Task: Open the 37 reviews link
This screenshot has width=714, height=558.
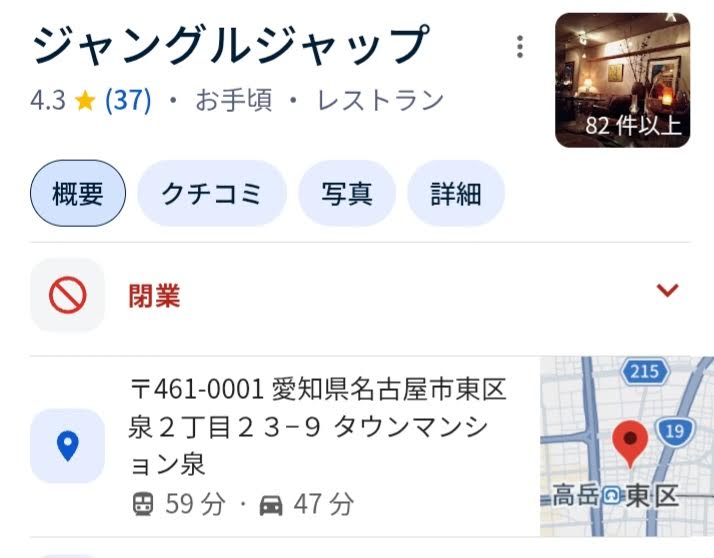Action: tap(128, 101)
